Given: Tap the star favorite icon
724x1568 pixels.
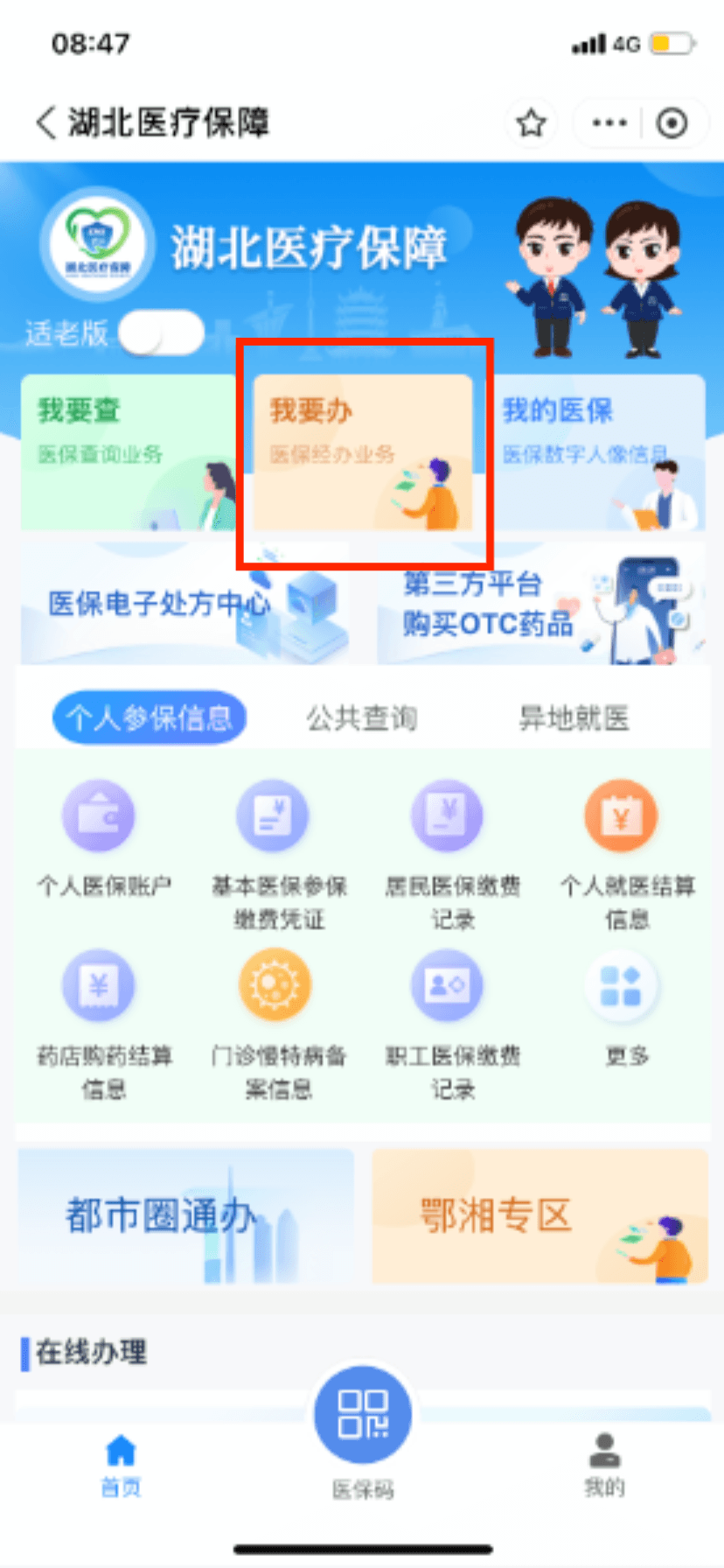Looking at the screenshot, I should 531,123.
